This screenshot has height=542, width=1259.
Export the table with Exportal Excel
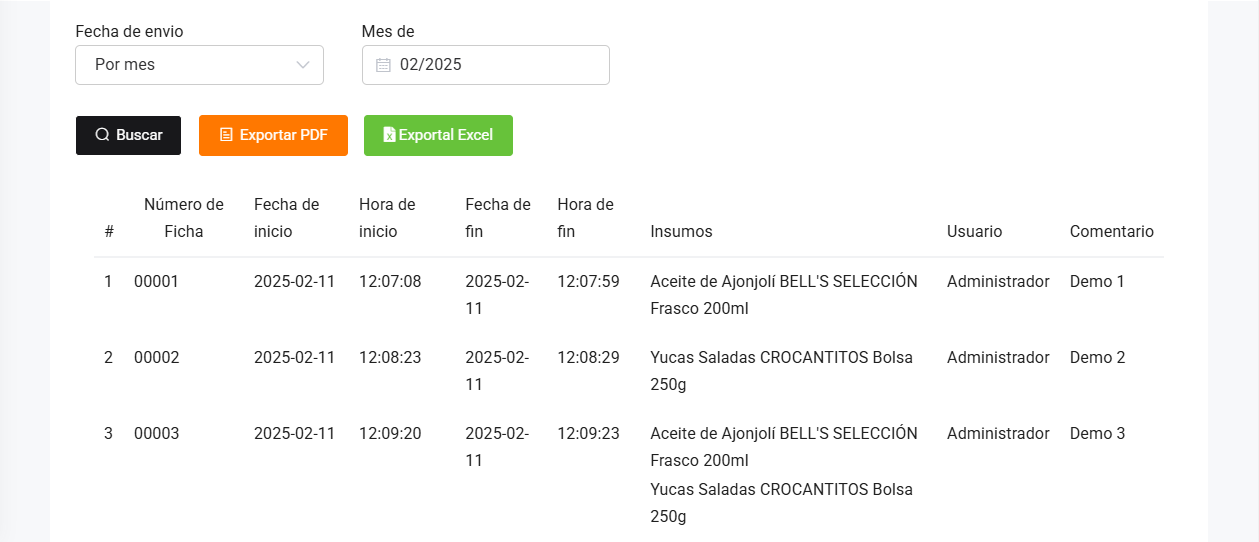[x=438, y=135]
